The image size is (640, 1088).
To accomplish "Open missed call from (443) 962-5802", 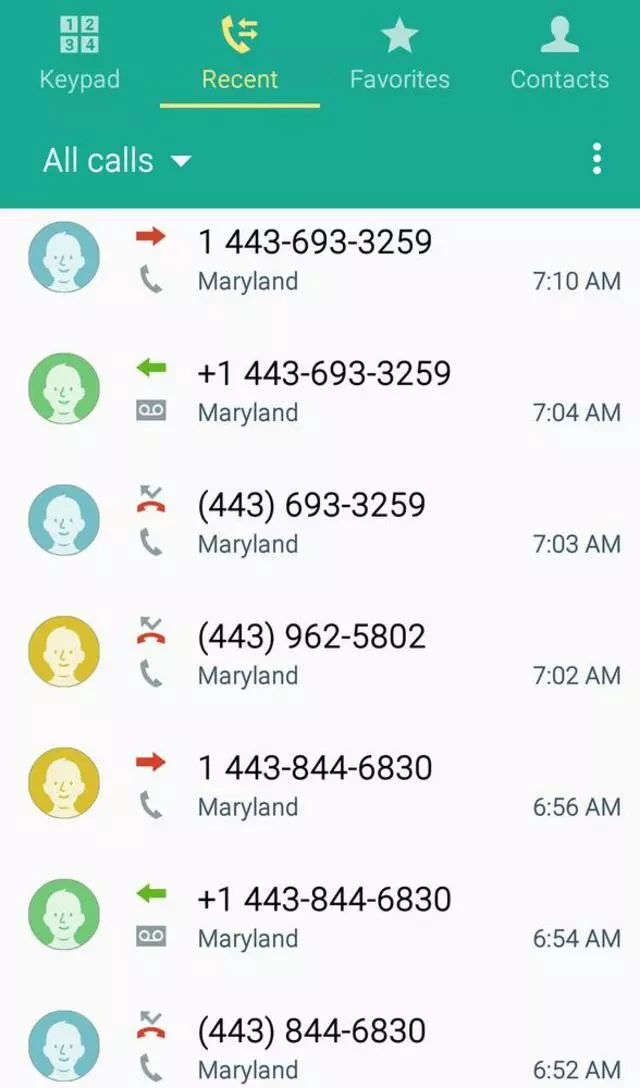I will (x=380, y=654).
